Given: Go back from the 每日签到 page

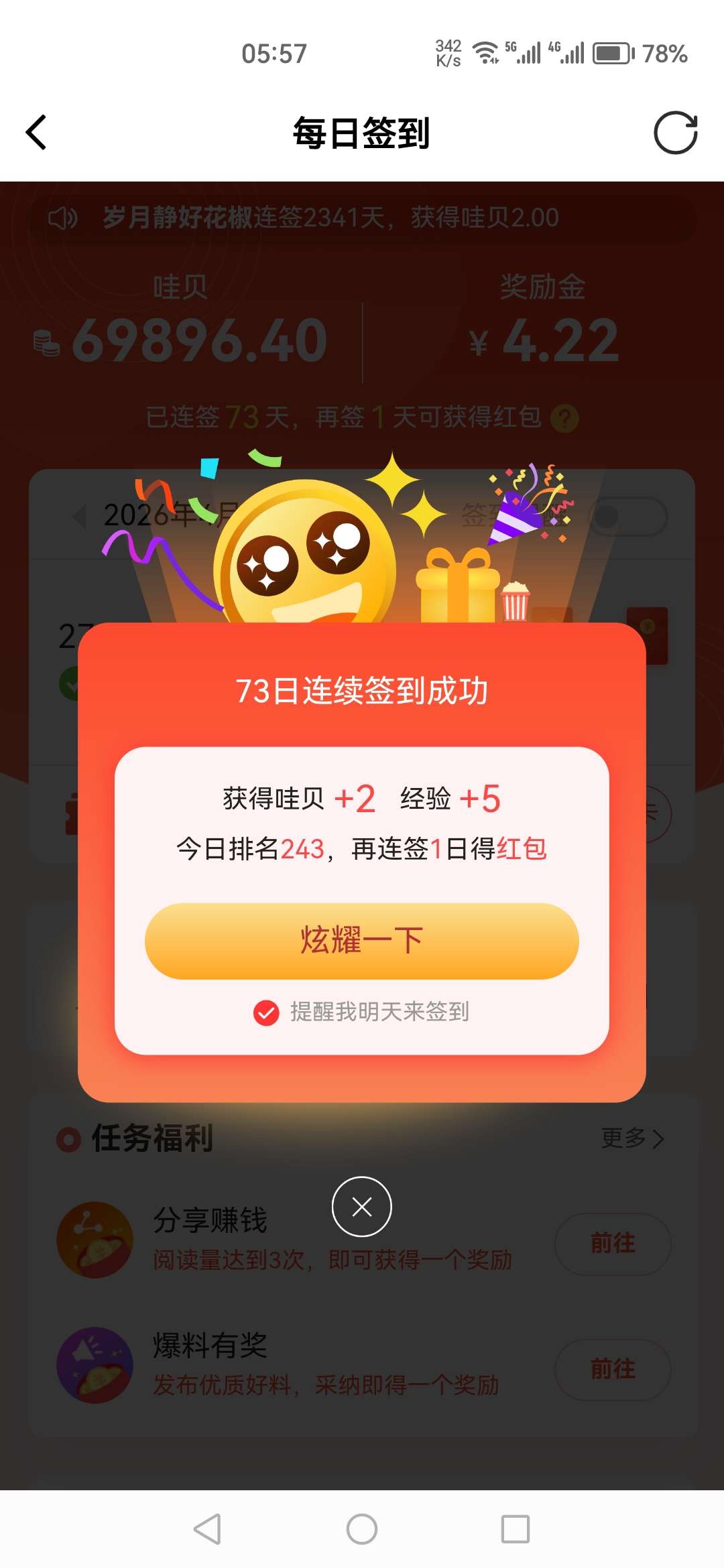Looking at the screenshot, I should tap(36, 132).
